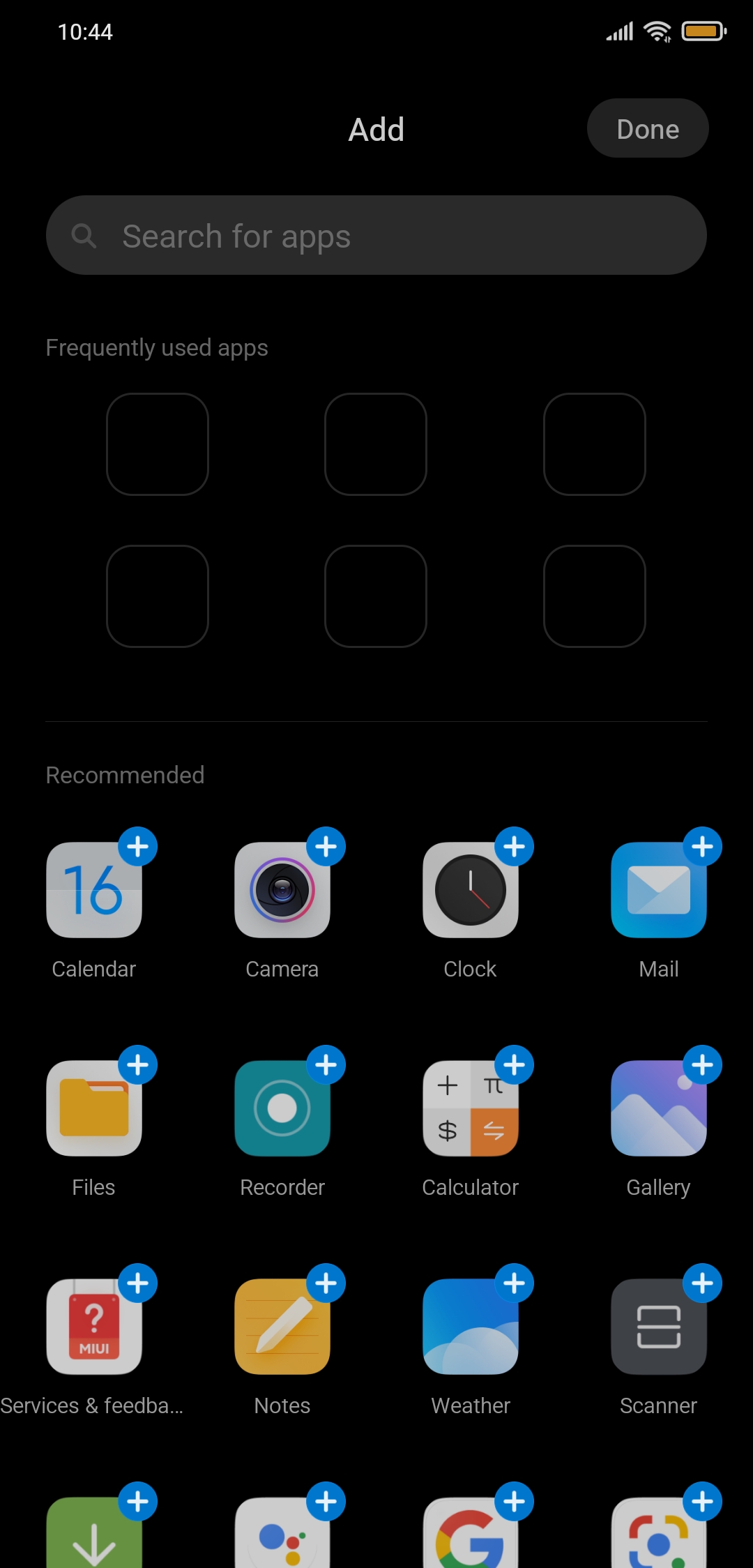Add the Files app
753x1568 pixels.
tap(137, 1065)
